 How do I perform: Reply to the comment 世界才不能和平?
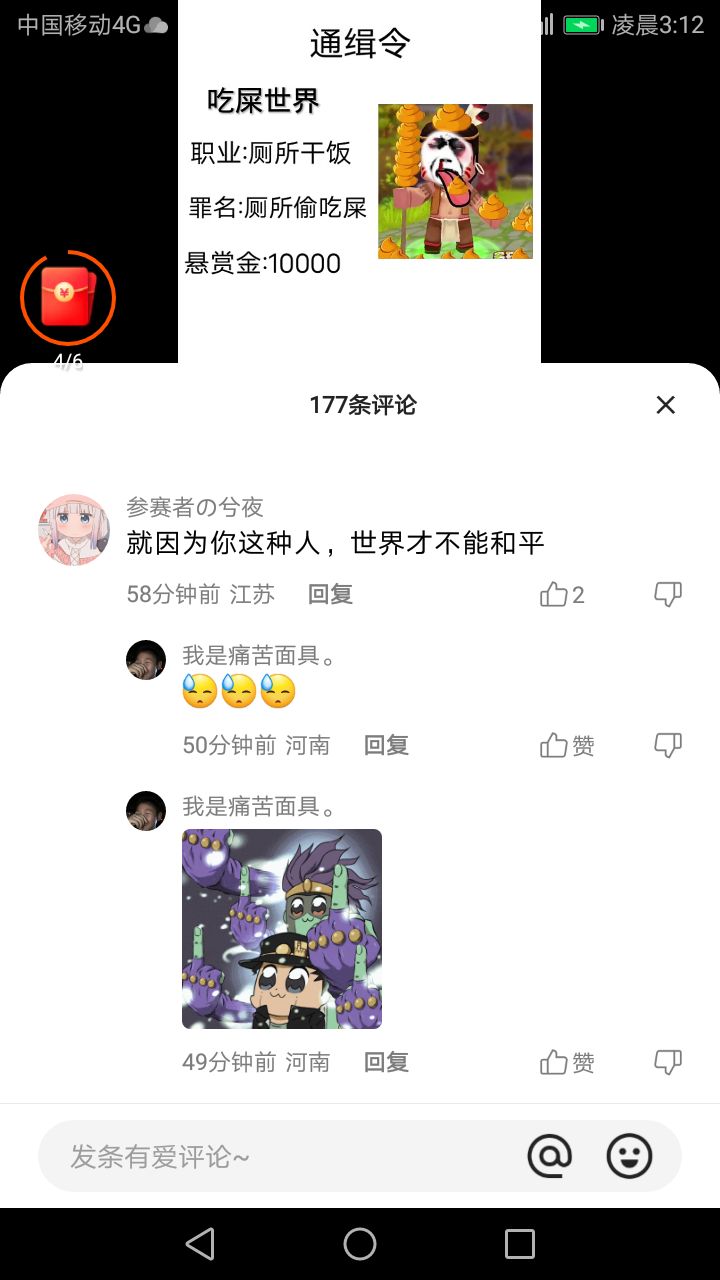(330, 594)
